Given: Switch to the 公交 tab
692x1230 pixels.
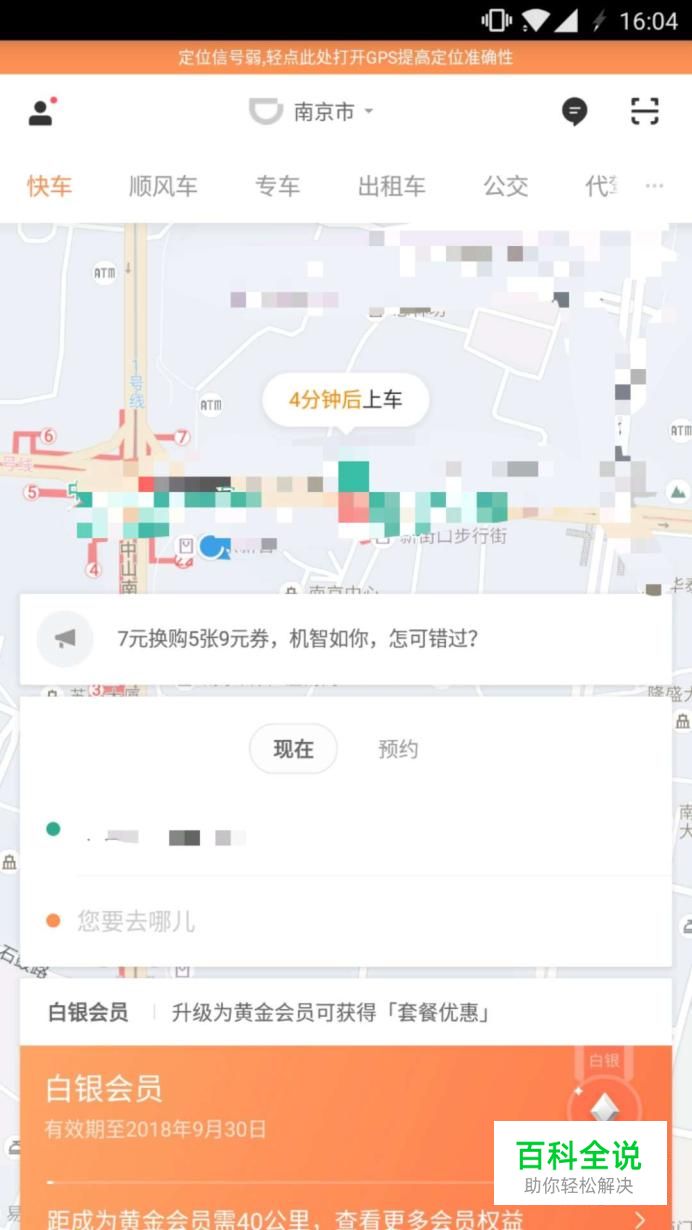Looking at the screenshot, I should pyautogui.click(x=505, y=186).
